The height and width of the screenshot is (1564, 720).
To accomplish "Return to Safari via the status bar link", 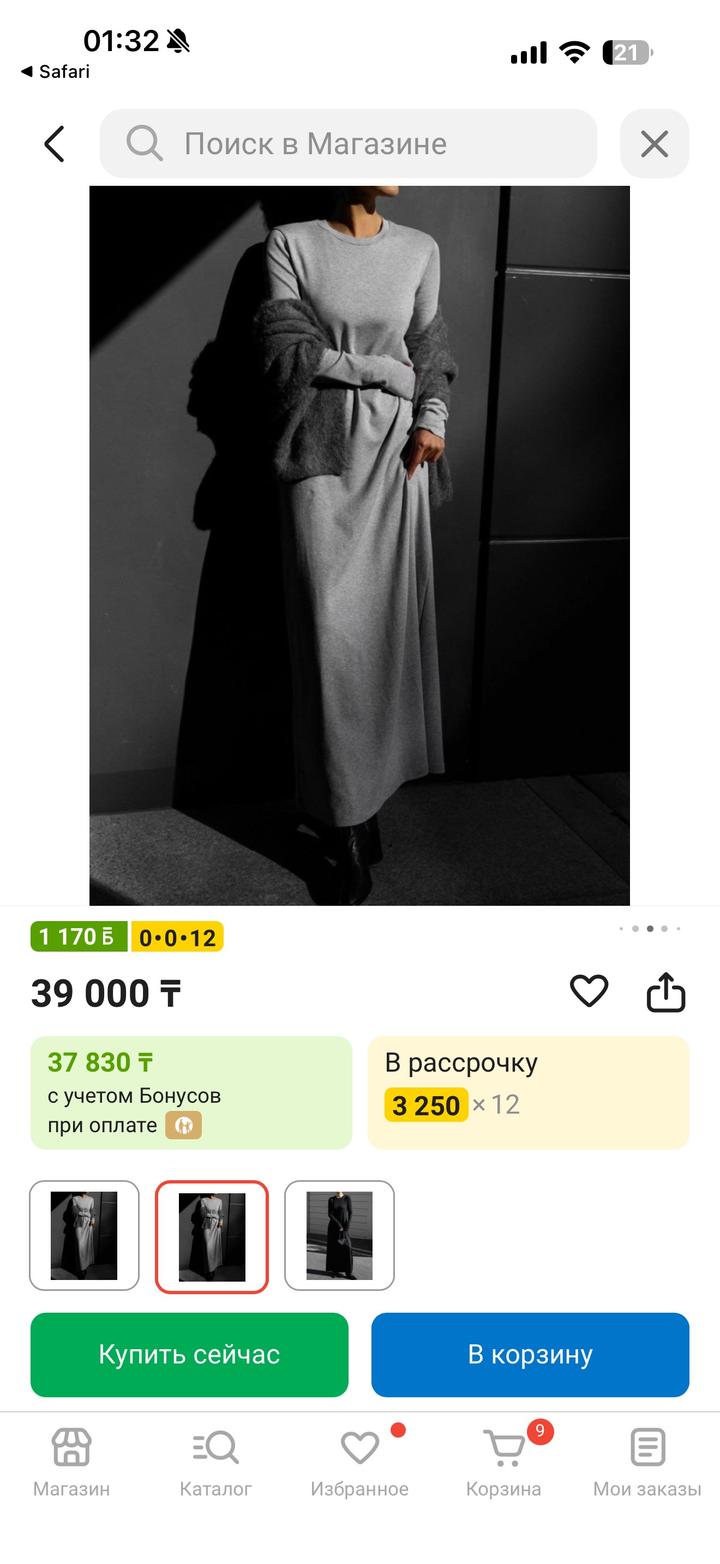I will 55,71.
